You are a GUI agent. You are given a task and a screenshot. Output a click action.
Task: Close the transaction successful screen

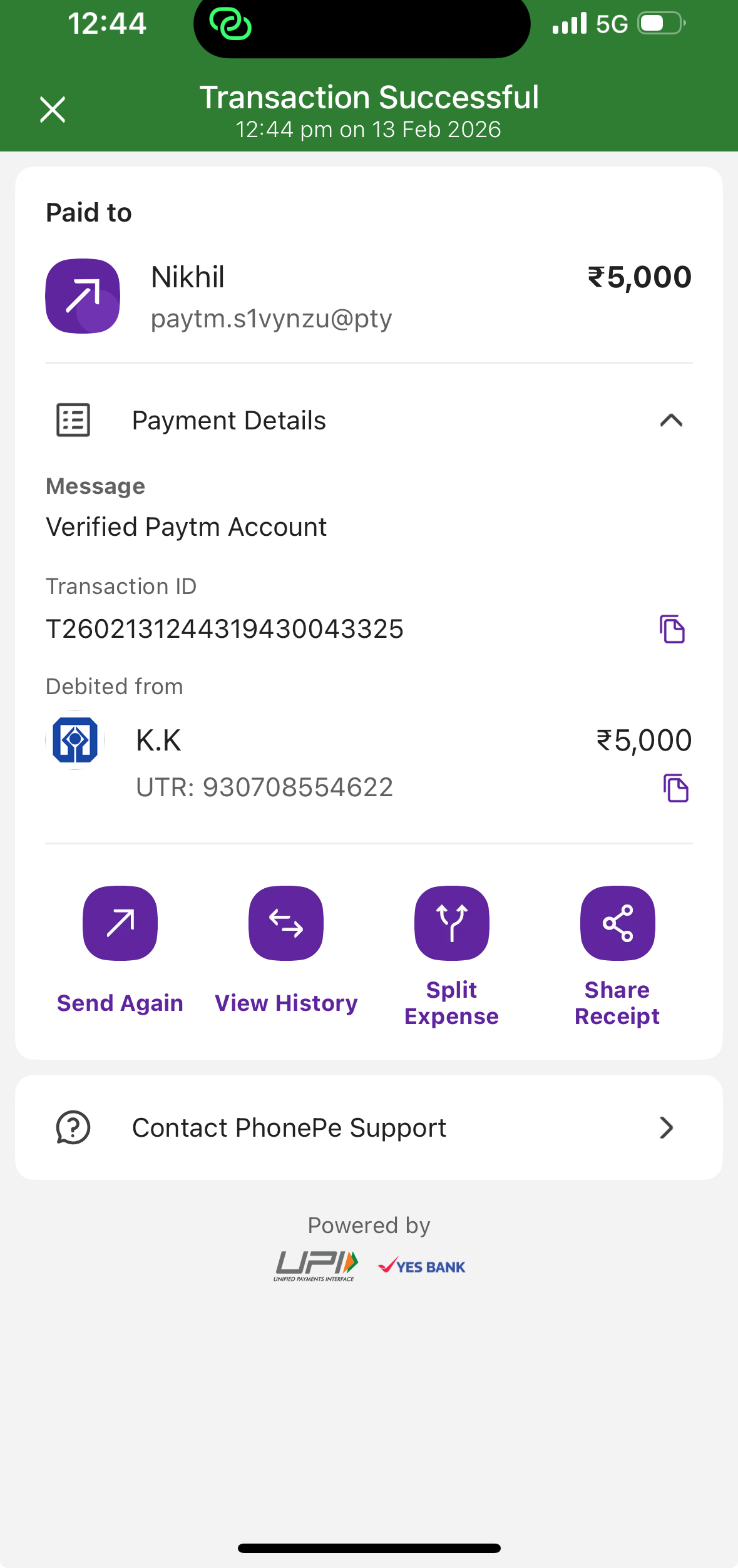(x=53, y=110)
